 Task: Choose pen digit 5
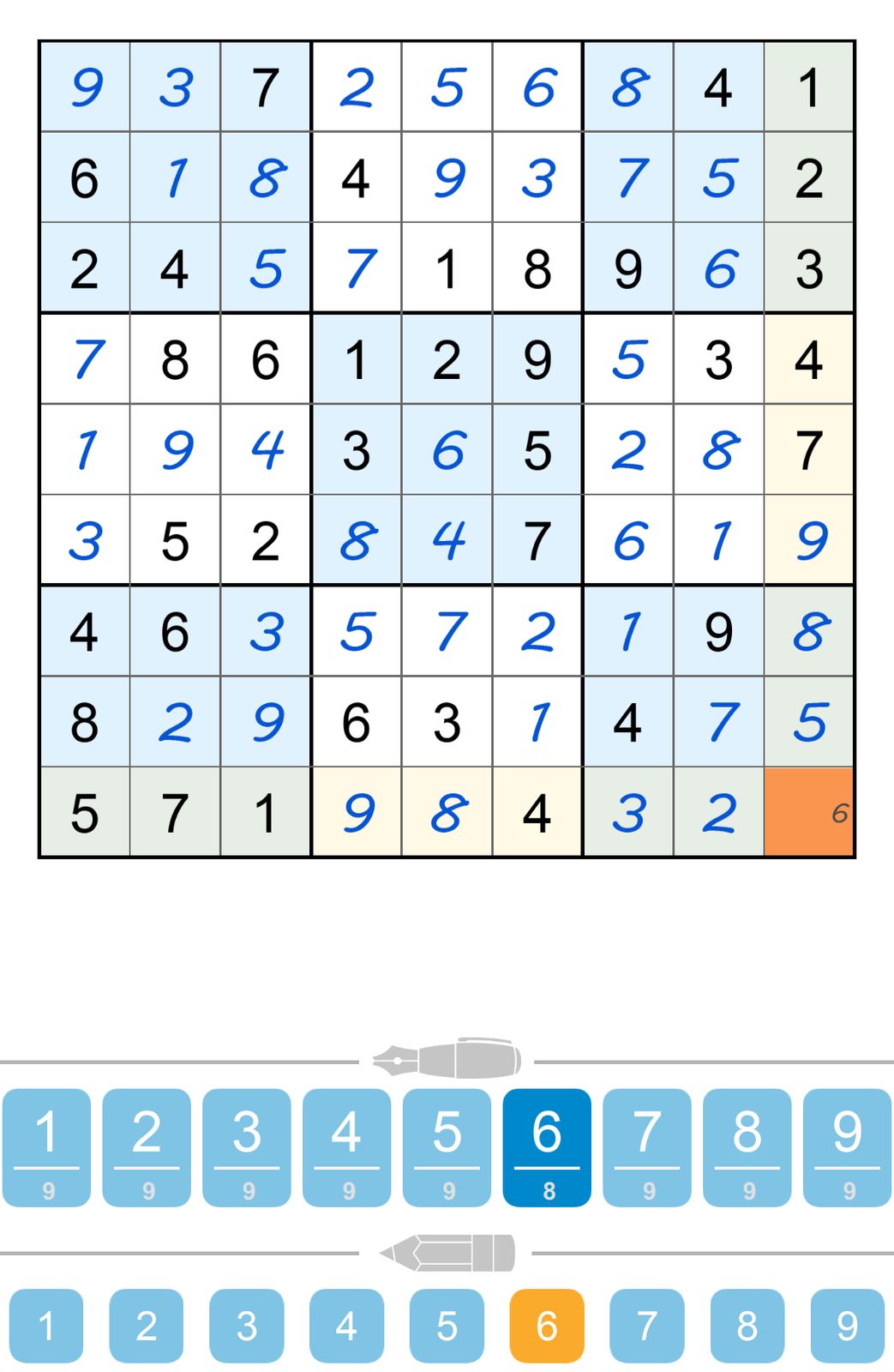[447, 1147]
